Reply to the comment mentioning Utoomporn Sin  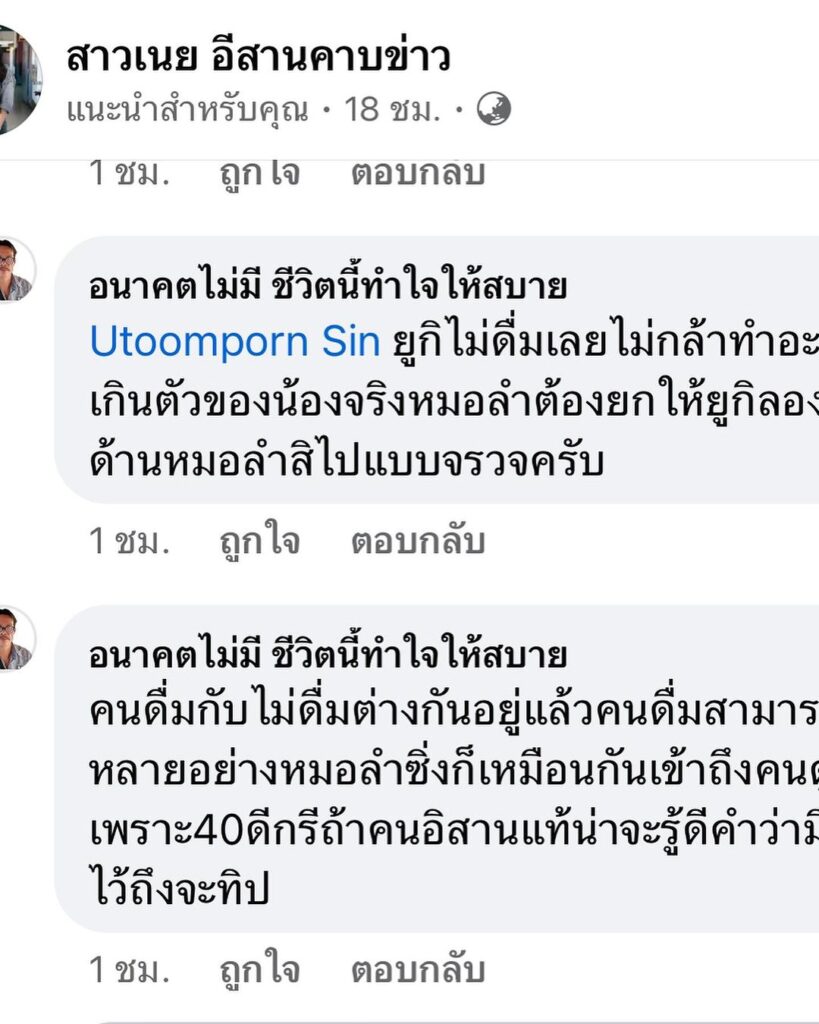pyautogui.click(x=417, y=541)
